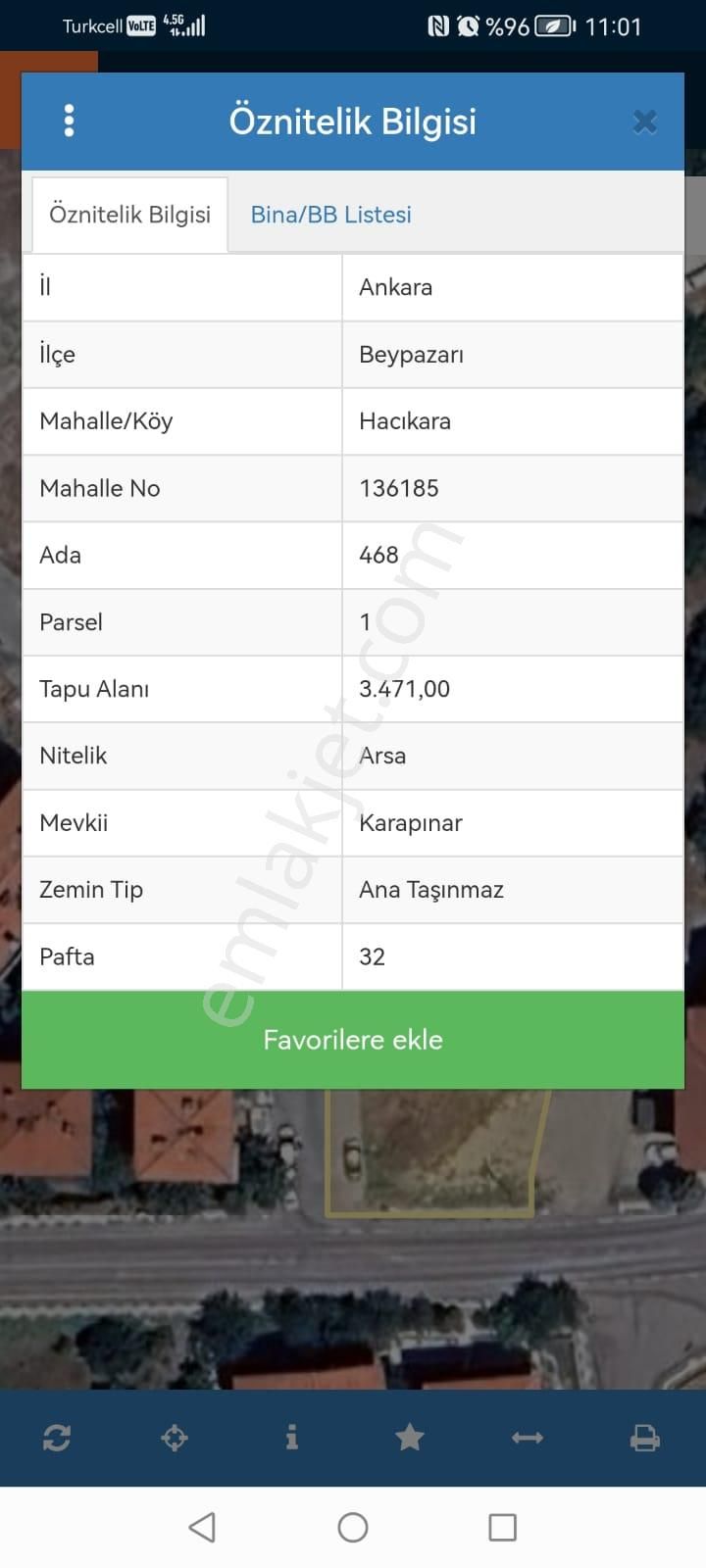
Task: Open the info icon in bottom toolbar
Action: [291, 1438]
